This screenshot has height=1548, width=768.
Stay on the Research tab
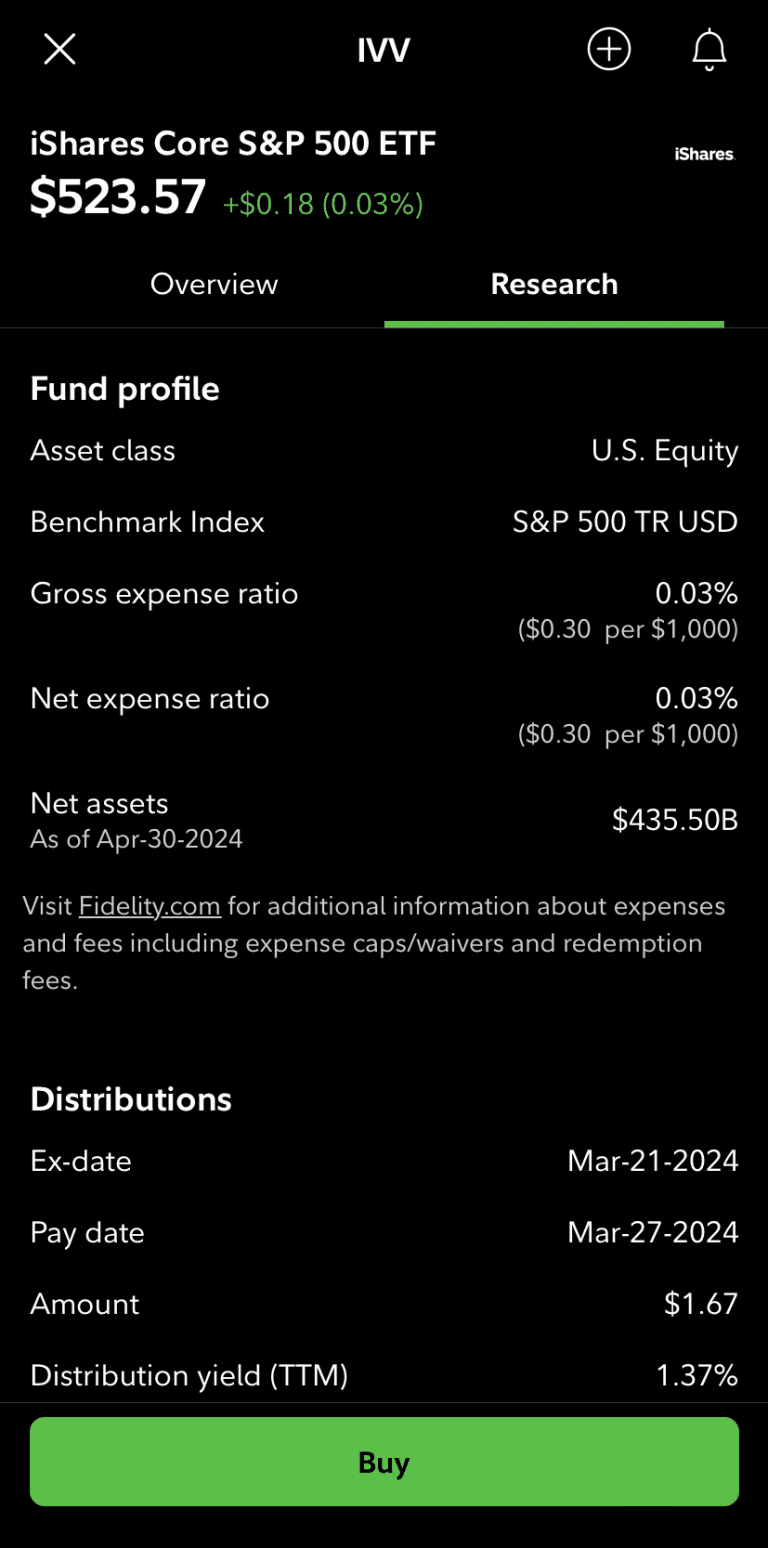pyautogui.click(x=554, y=284)
